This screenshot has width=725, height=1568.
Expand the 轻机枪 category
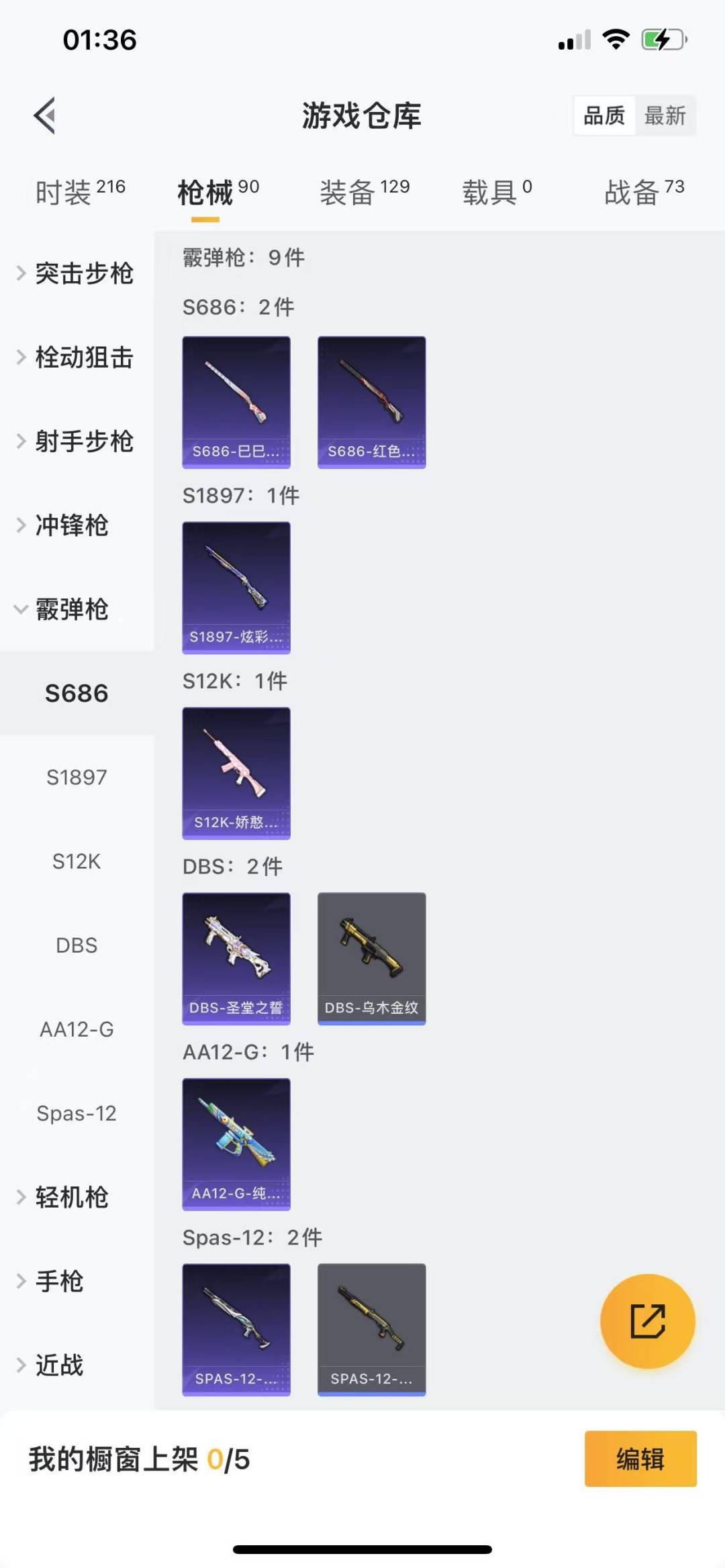click(71, 1197)
